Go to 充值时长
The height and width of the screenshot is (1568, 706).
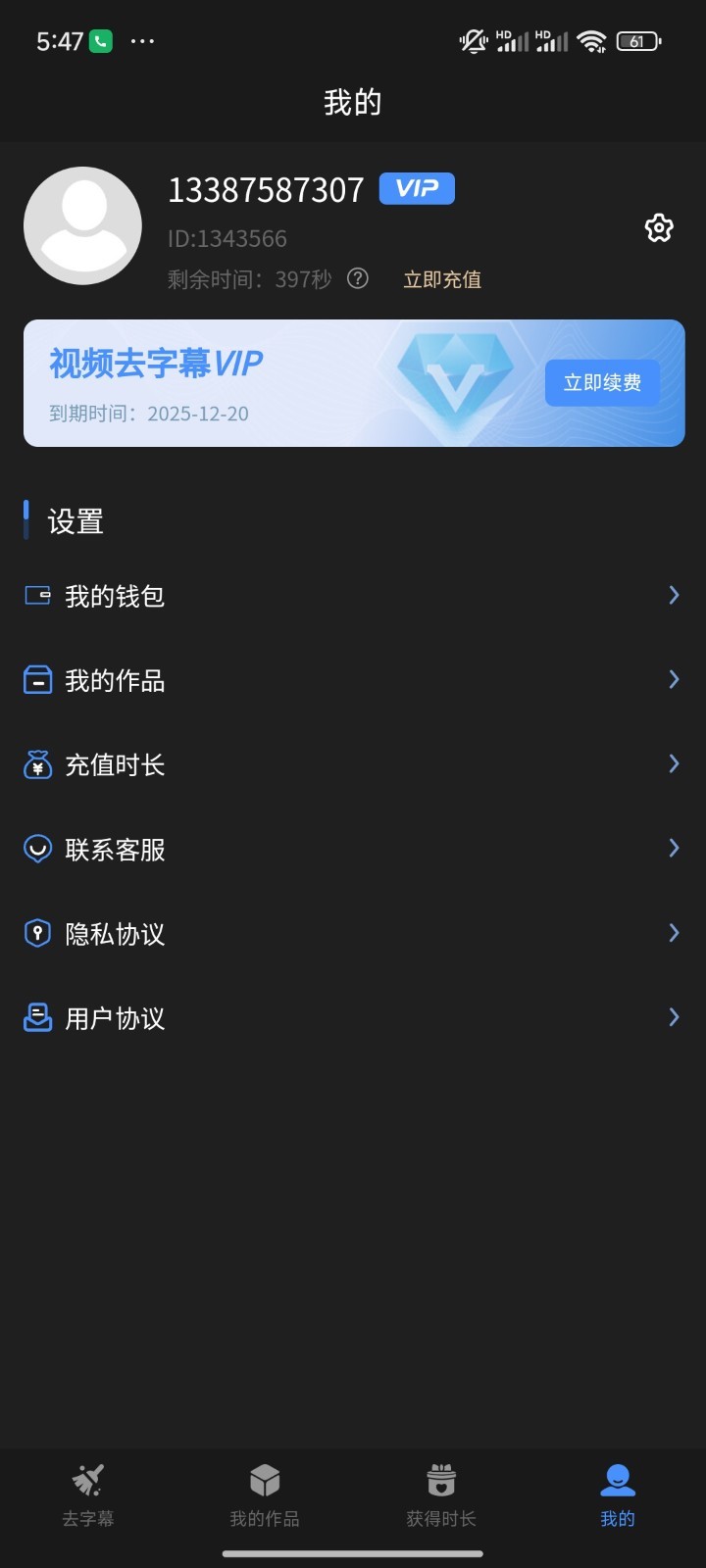click(353, 764)
